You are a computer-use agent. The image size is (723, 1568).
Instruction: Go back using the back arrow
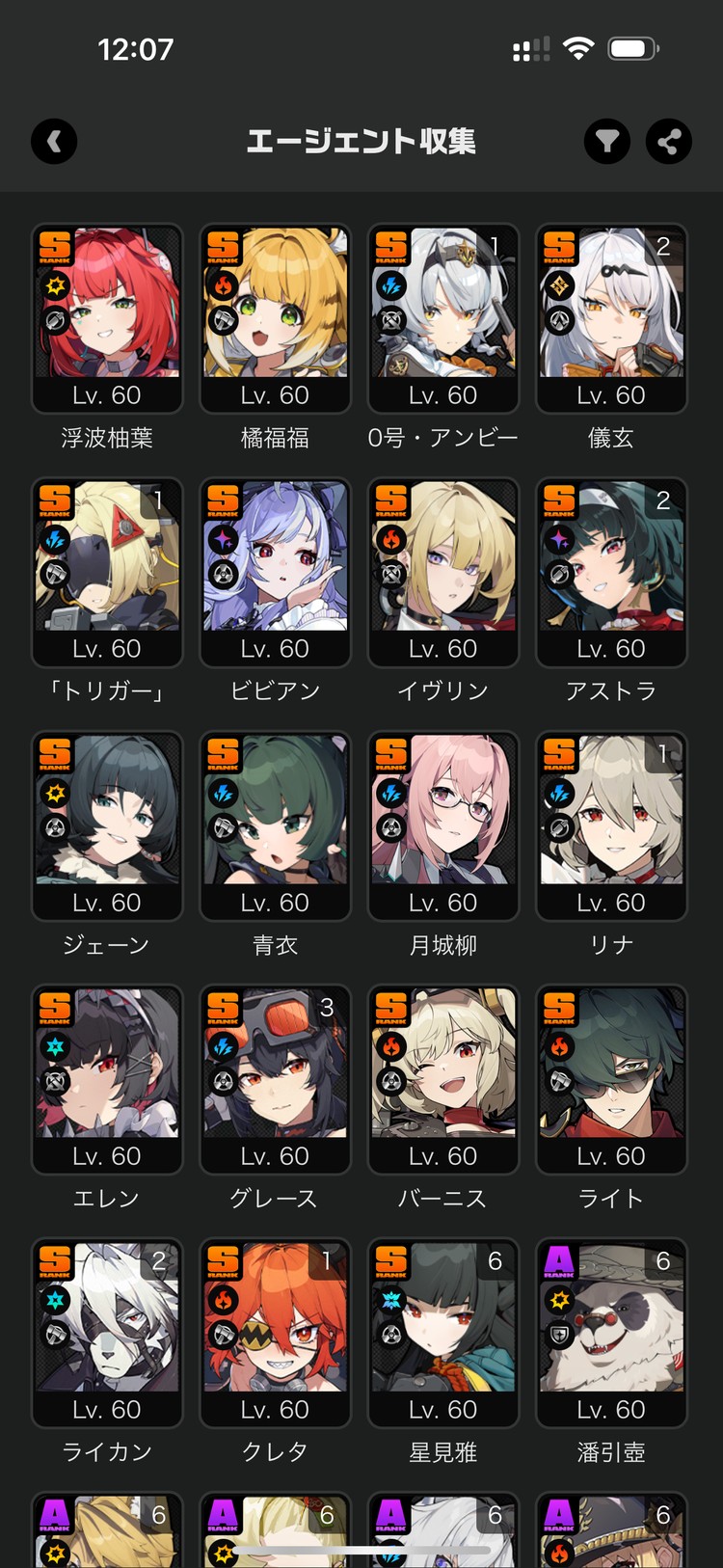tap(54, 142)
